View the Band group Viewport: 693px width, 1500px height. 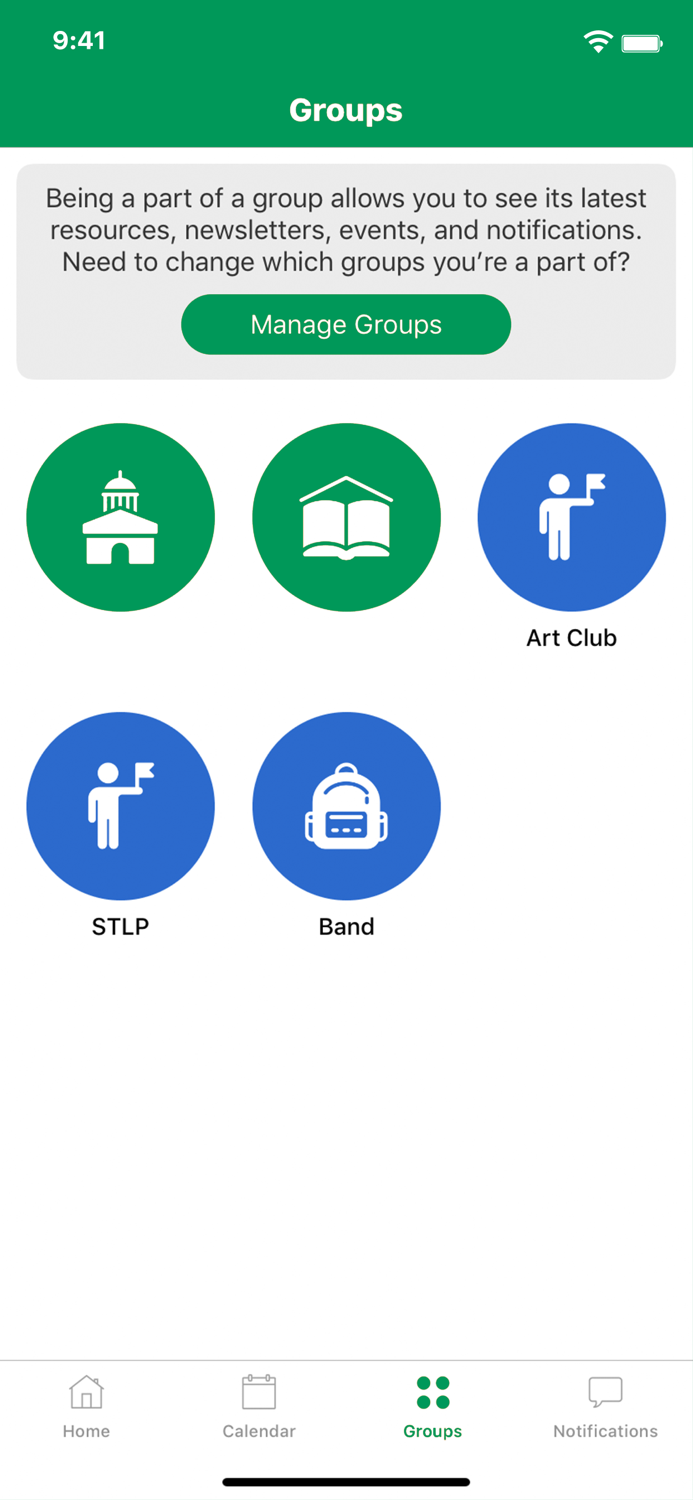point(346,806)
